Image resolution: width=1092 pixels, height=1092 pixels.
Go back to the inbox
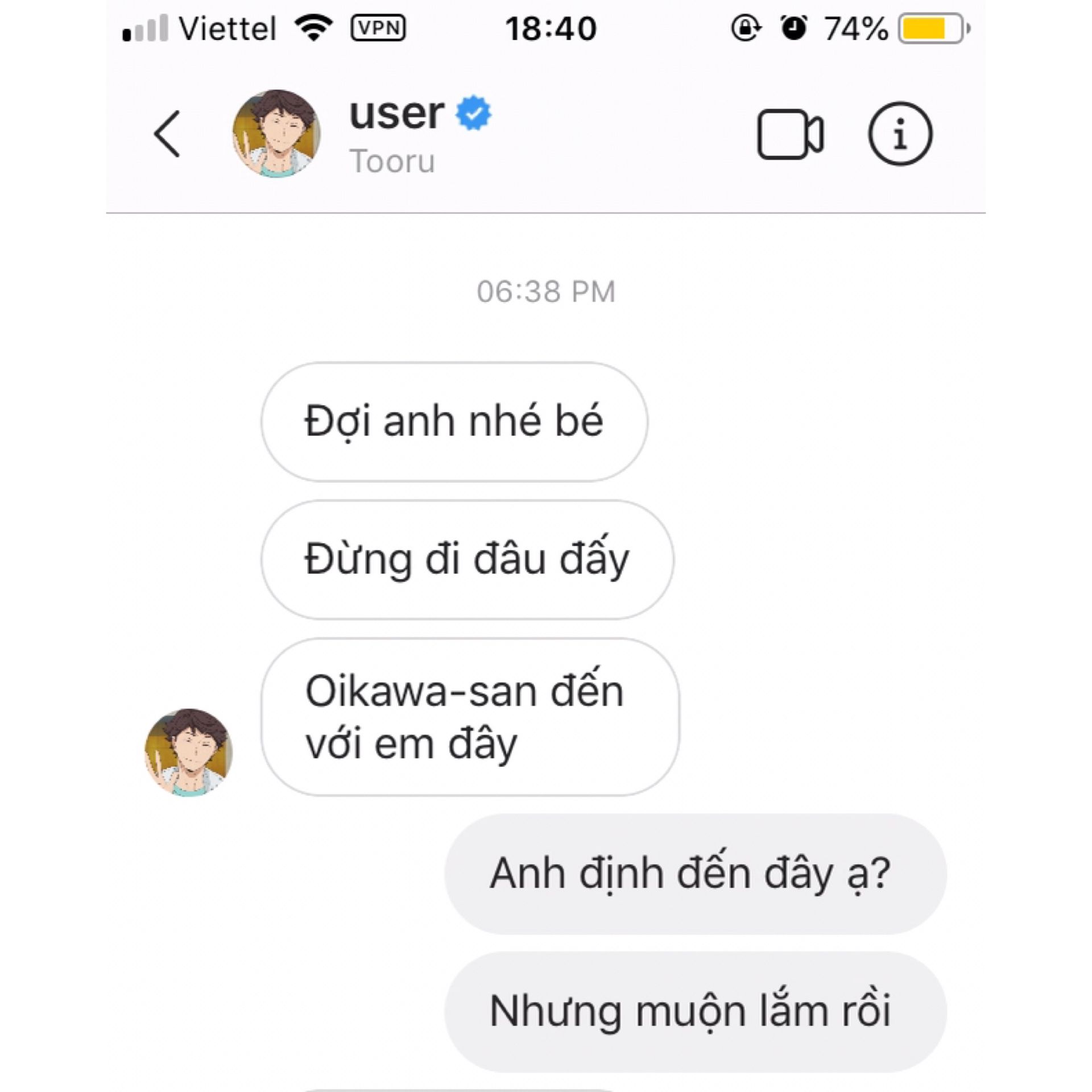pyautogui.click(x=167, y=134)
